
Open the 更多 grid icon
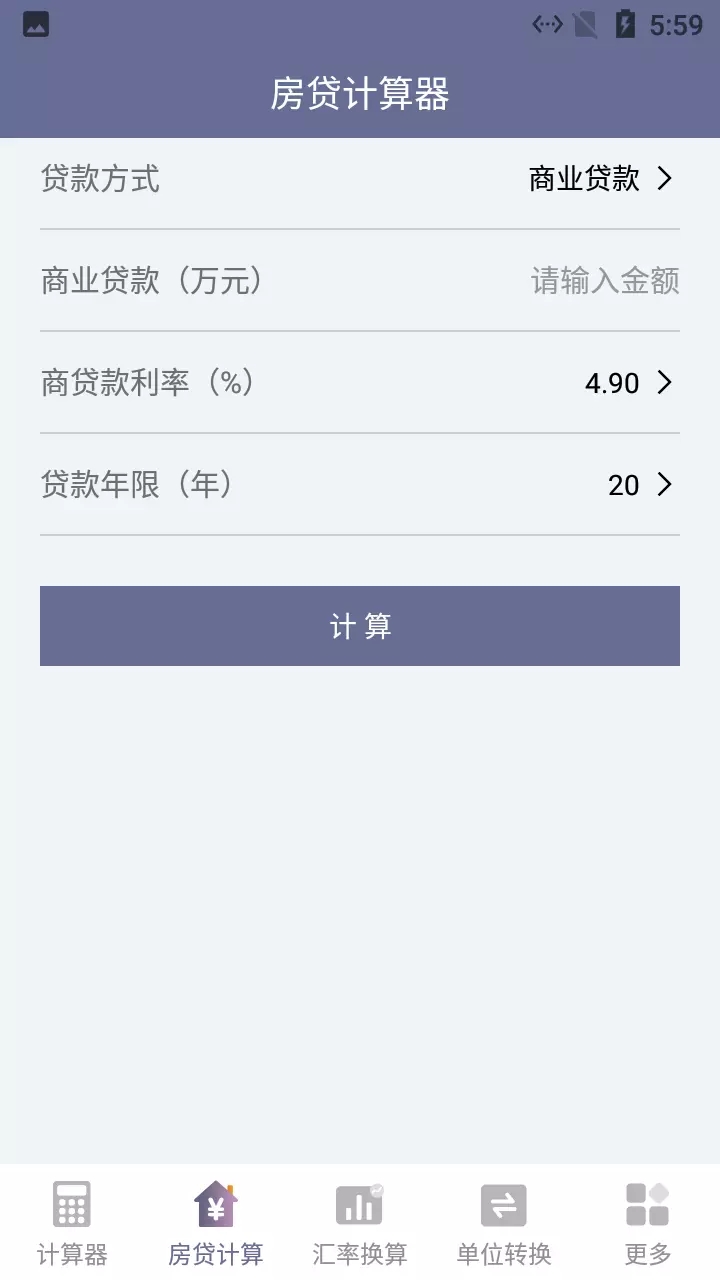pyautogui.click(x=645, y=1204)
